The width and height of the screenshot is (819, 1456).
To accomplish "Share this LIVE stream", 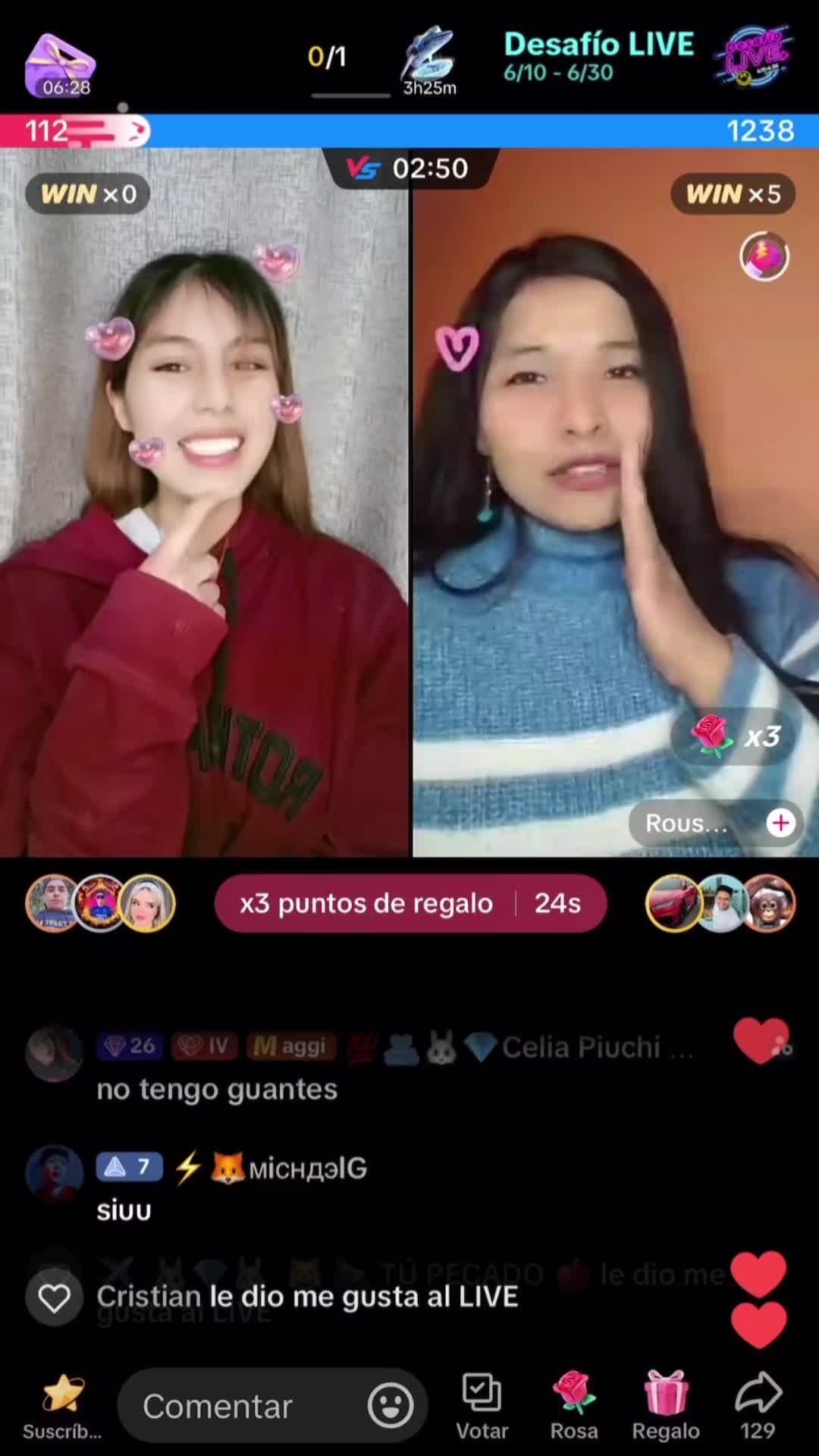I will point(758,1405).
